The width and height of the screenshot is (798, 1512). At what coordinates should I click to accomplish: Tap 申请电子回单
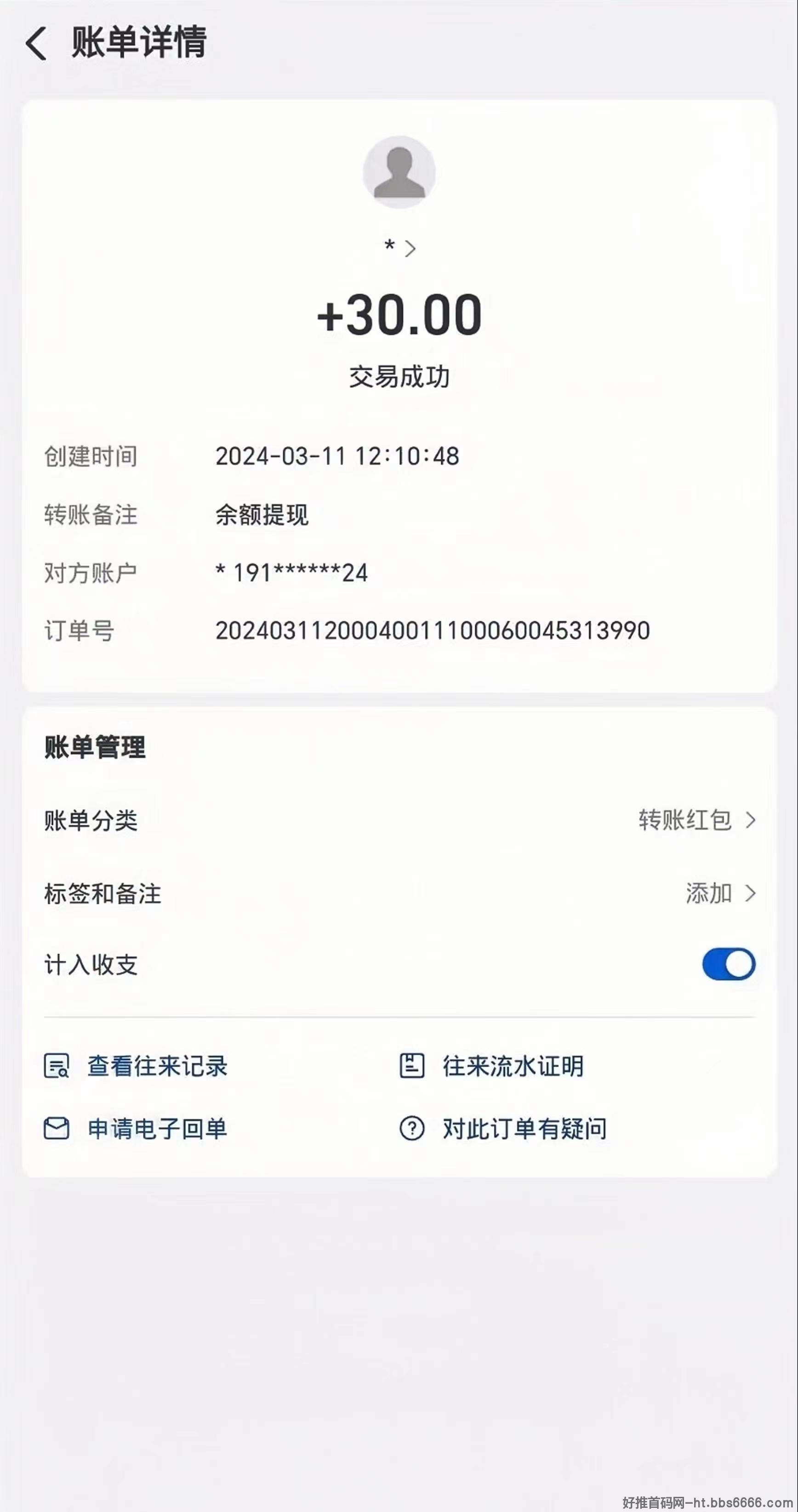[136, 1128]
